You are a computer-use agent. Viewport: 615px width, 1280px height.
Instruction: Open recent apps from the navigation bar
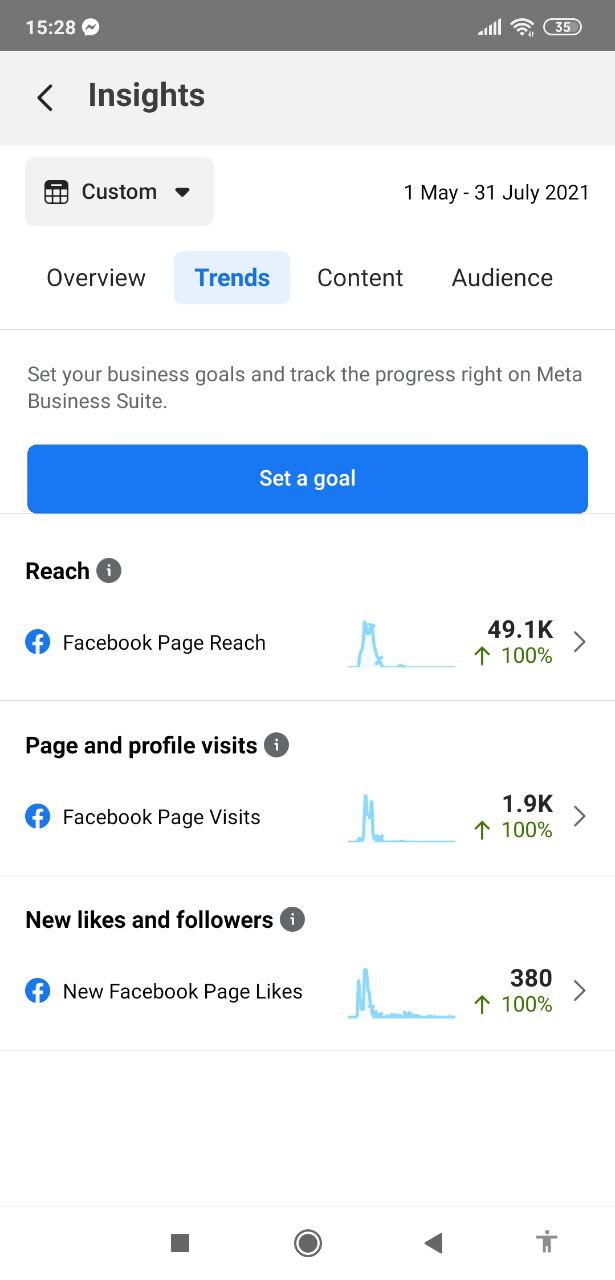180,1243
